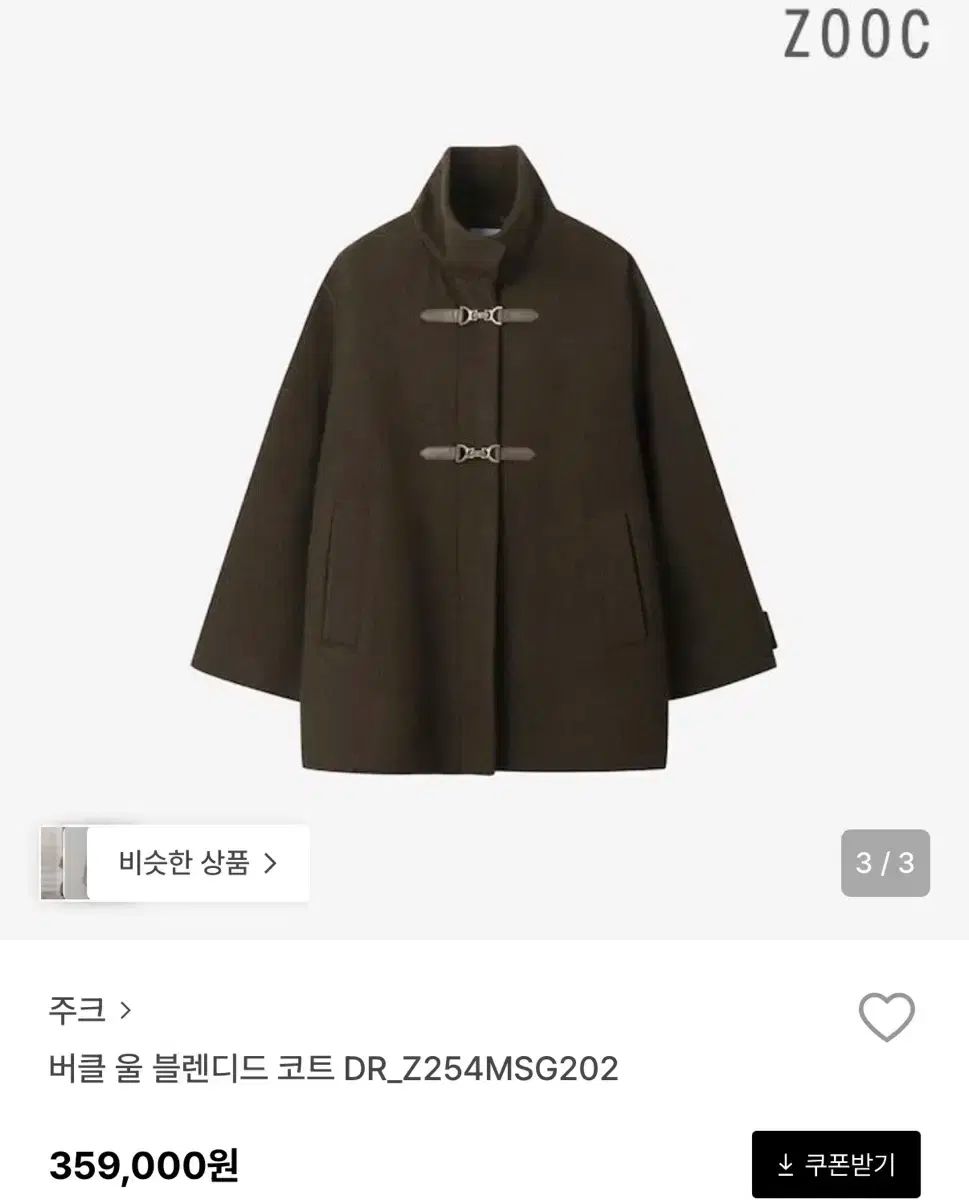Select product title 버클 울 블렌디드 코트 DR_Z254MSG202
Screen dimensions: 969x1200
click(333, 1068)
